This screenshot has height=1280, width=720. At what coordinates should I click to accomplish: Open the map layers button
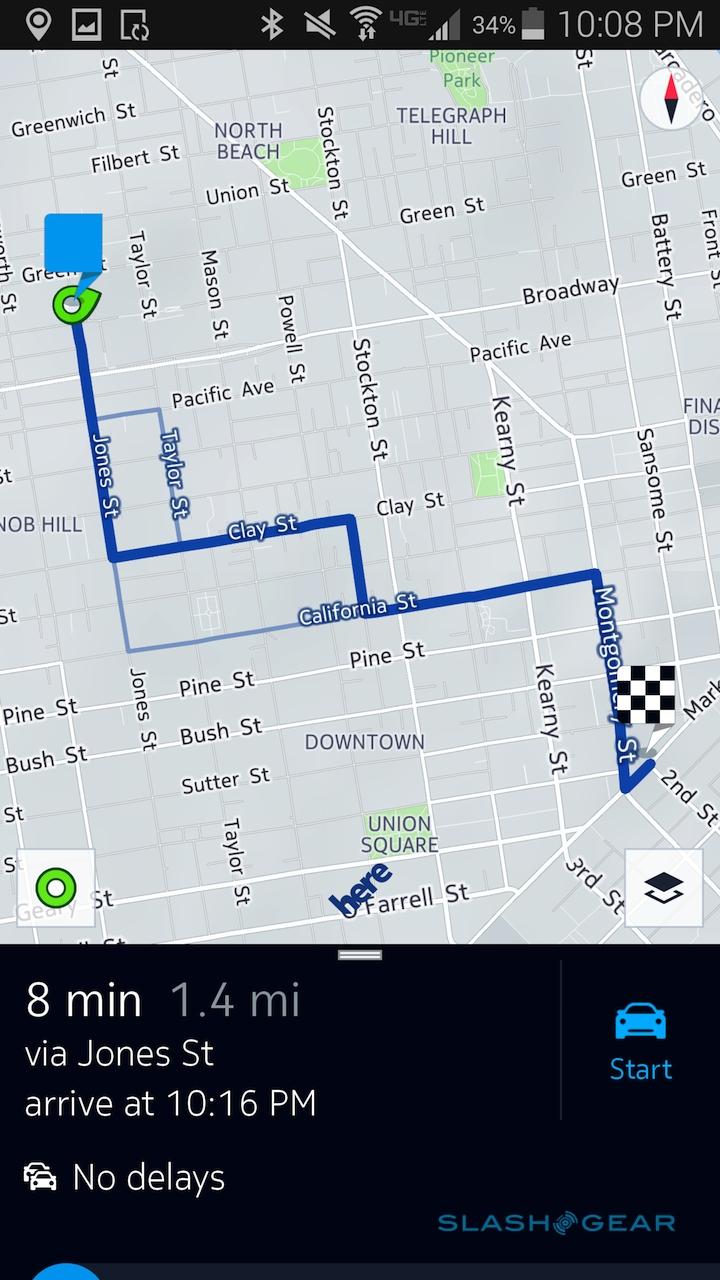click(x=664, y=887)
